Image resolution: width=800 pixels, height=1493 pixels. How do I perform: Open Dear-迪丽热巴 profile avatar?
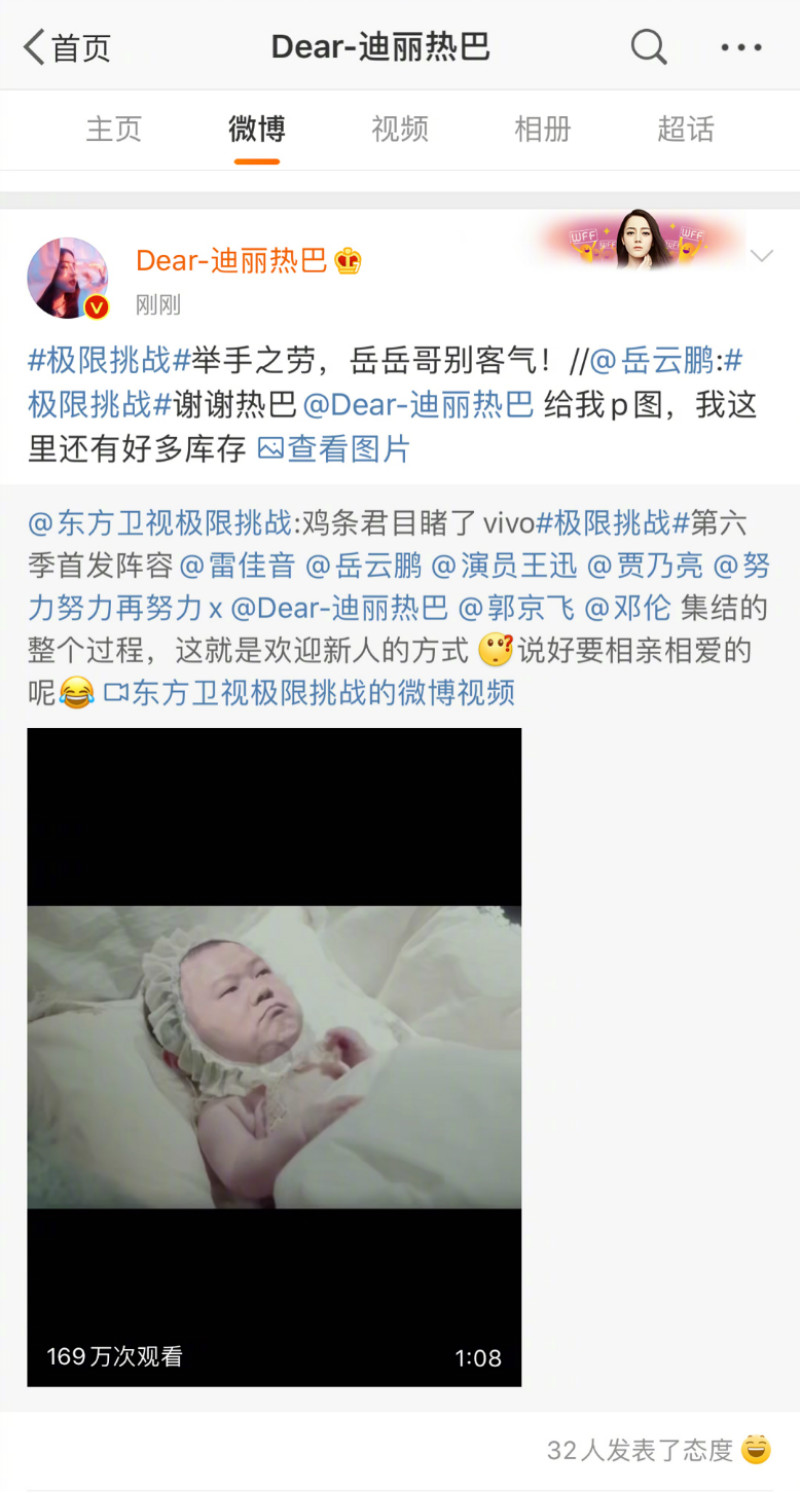68,278
